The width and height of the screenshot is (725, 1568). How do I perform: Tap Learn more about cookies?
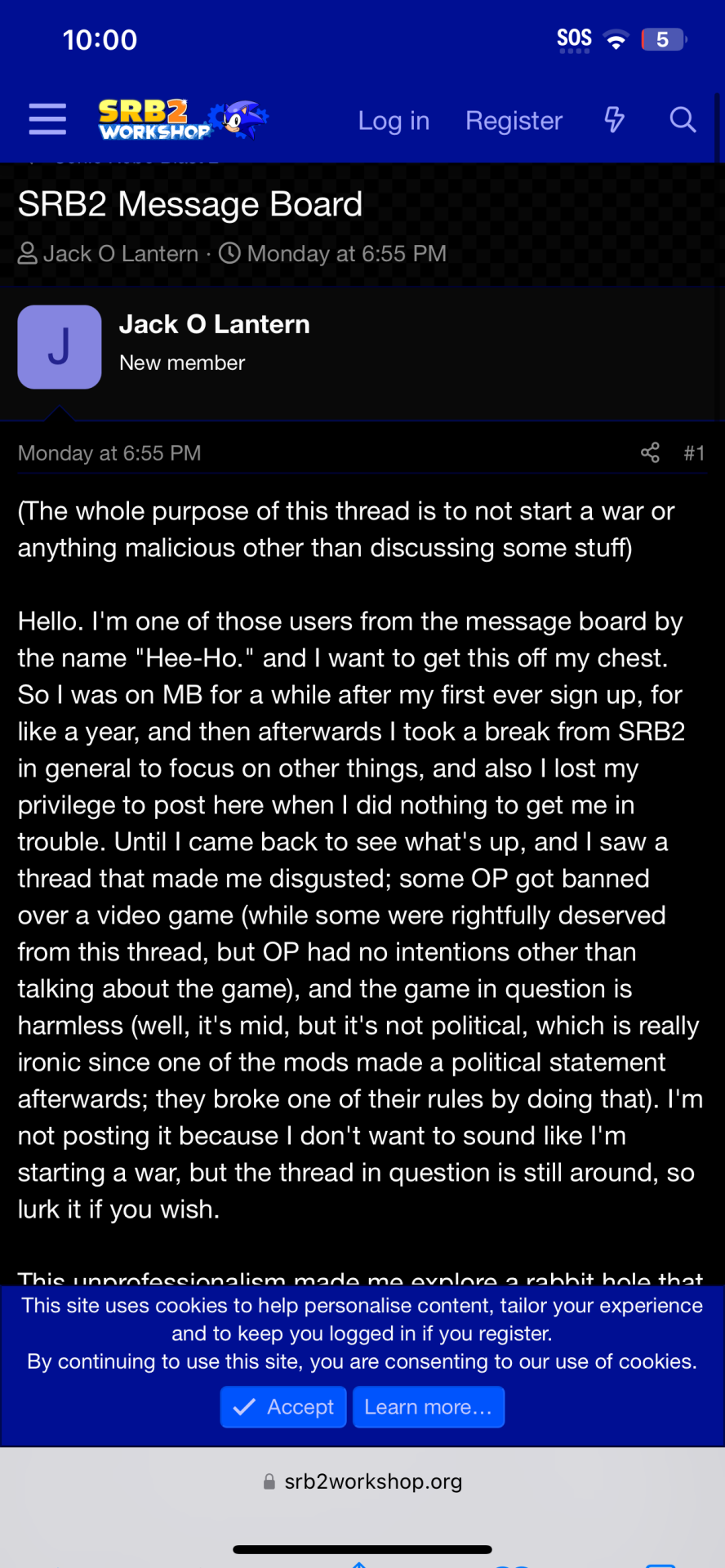[429, 1407]
